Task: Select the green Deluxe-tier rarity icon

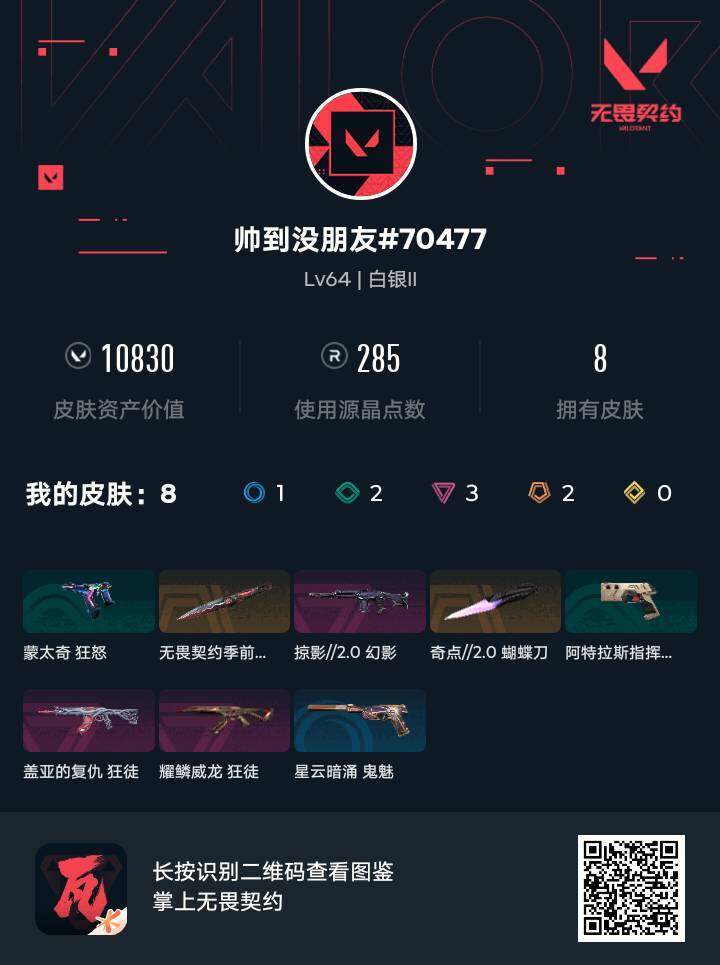Action: [x=345, y=492]
